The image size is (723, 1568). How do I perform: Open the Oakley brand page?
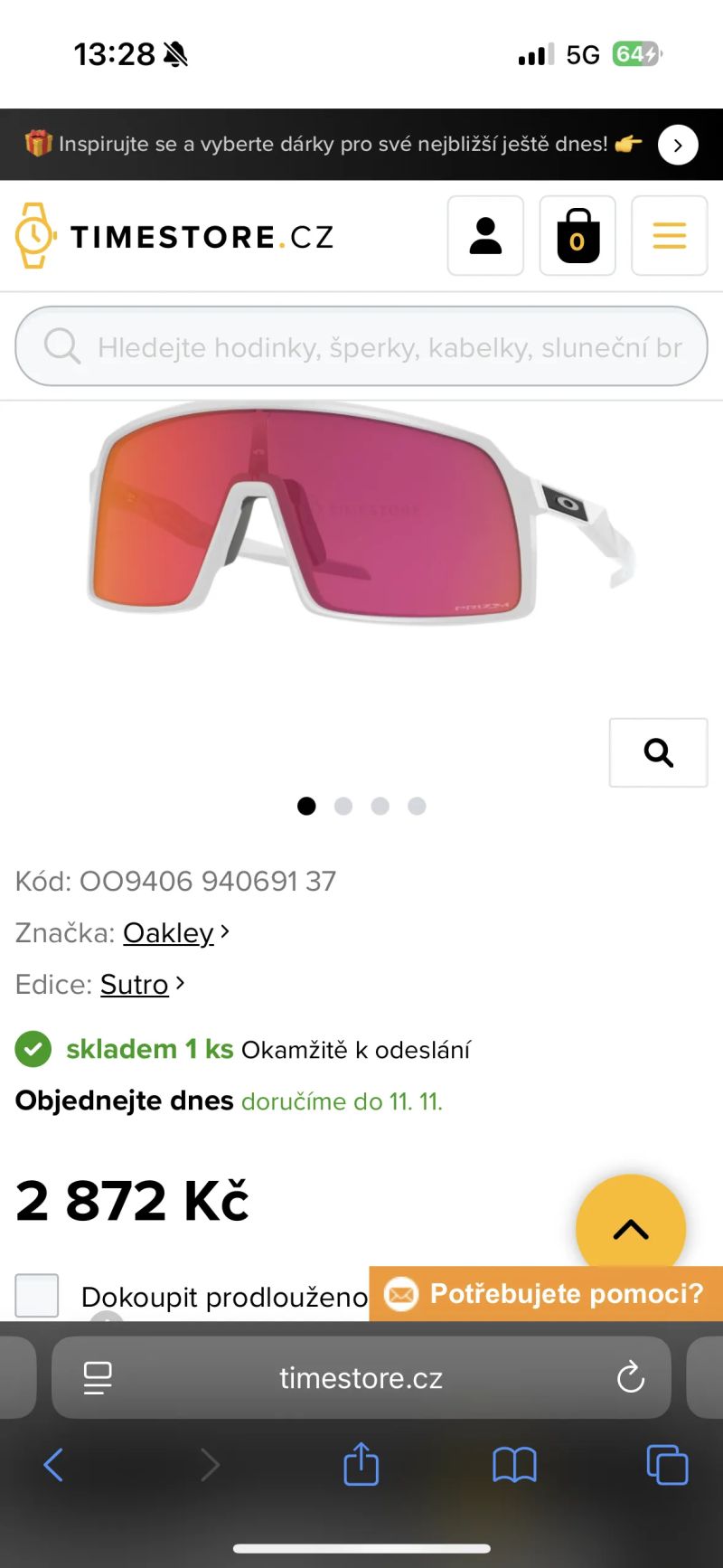pyautogui.click(x=167, y=932)
